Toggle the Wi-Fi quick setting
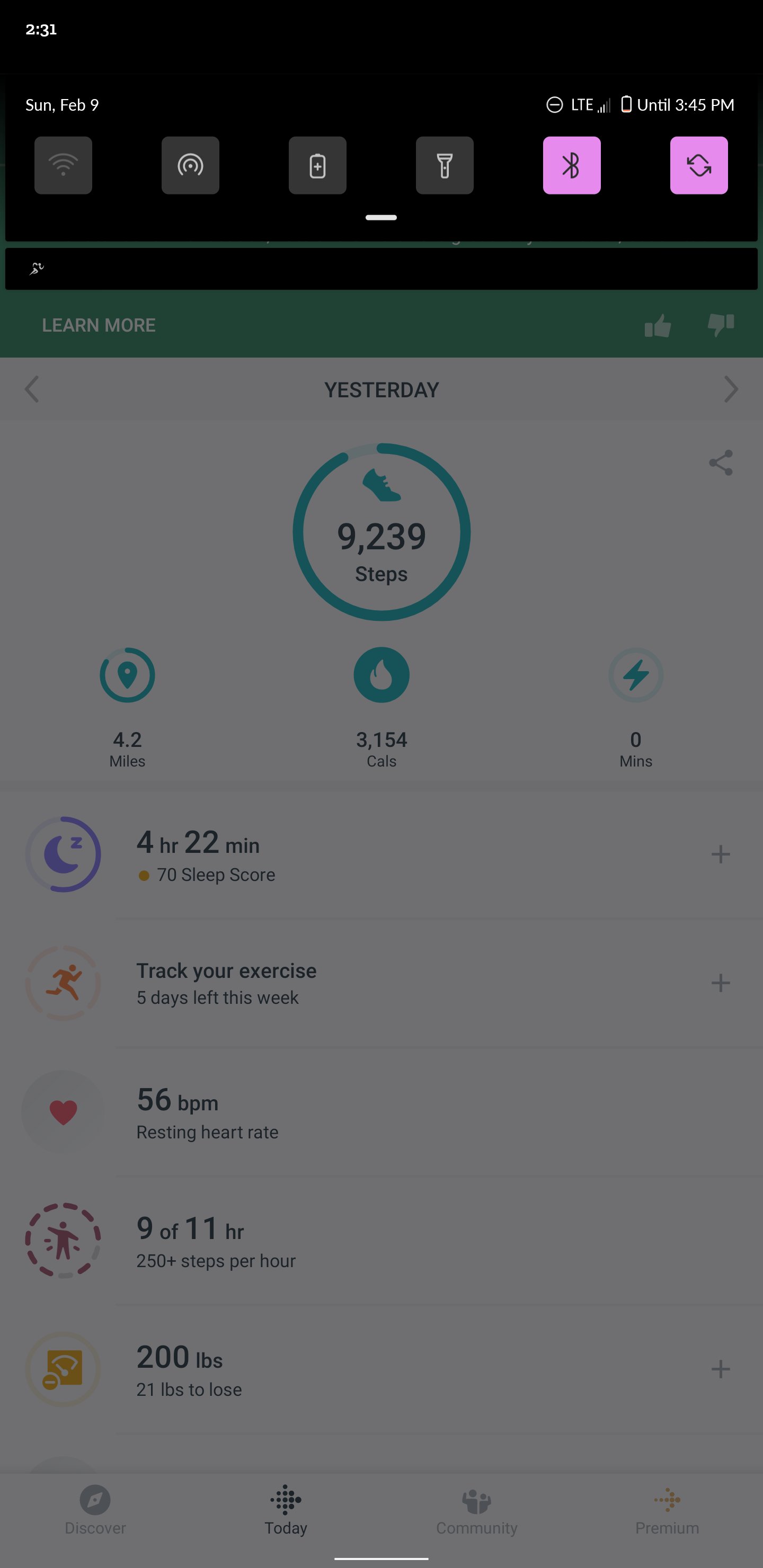 64,166
